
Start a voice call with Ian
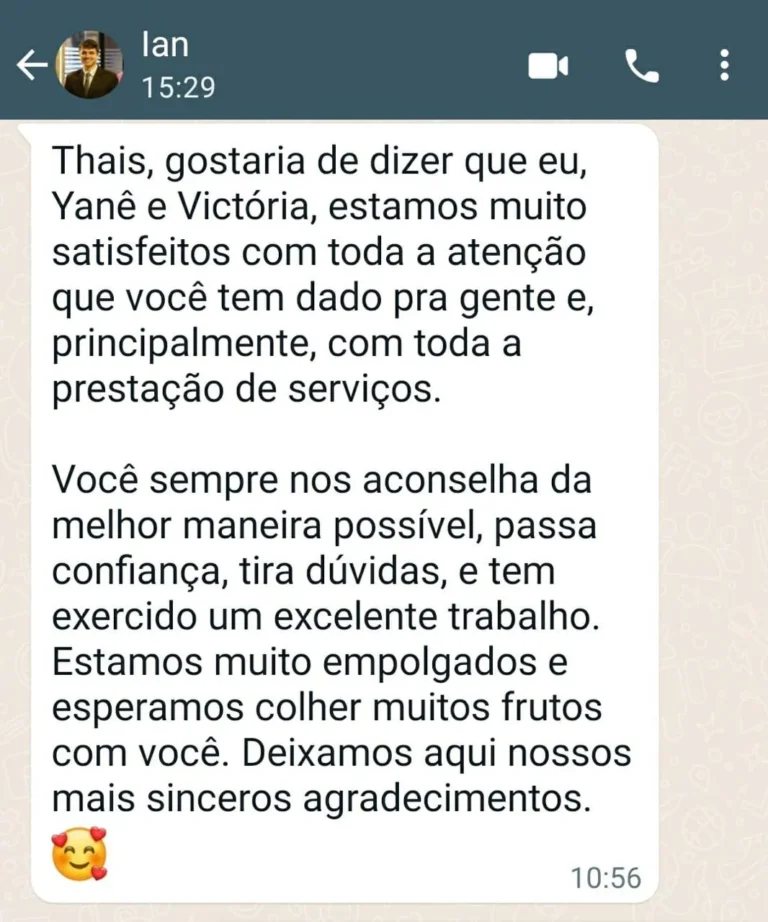point(641,66)
